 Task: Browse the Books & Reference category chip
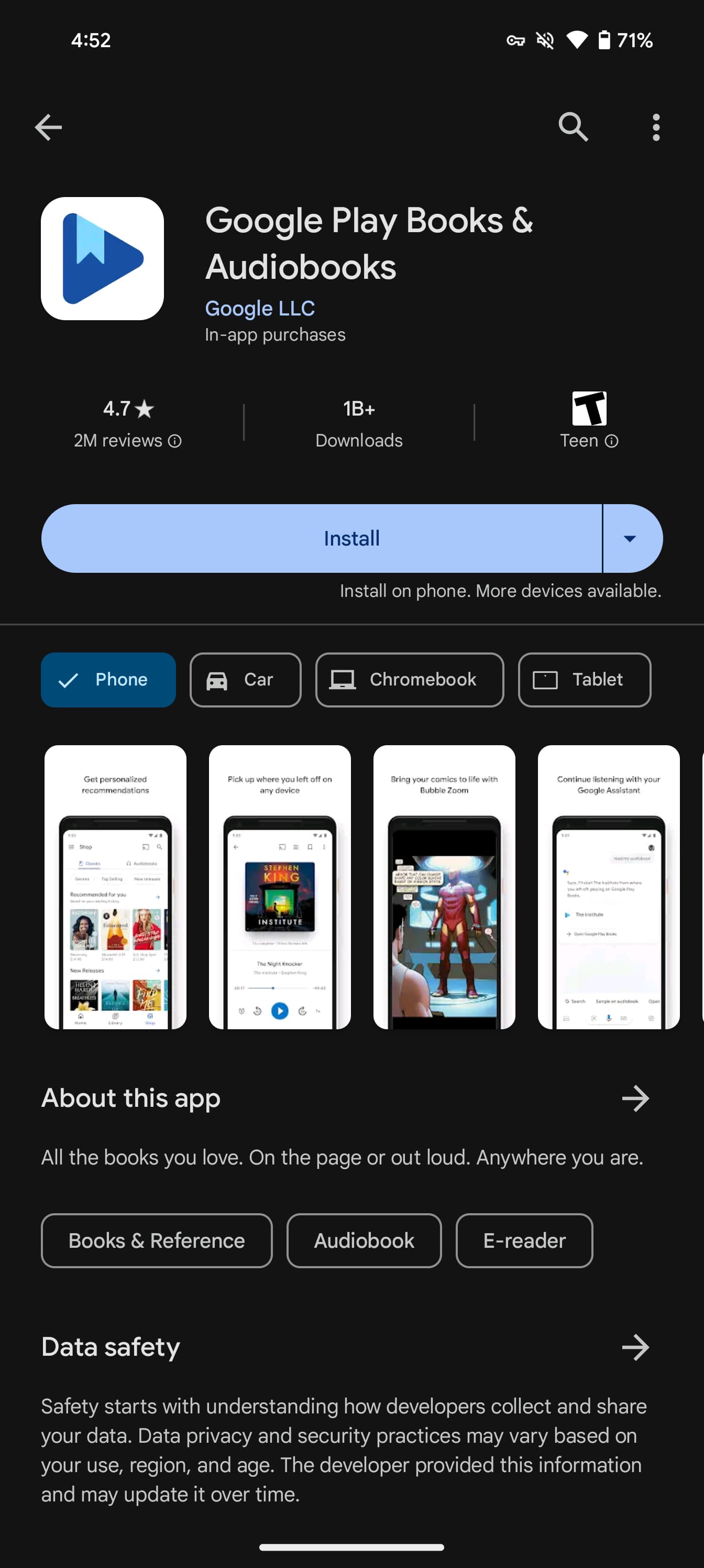click(157, 1240)
